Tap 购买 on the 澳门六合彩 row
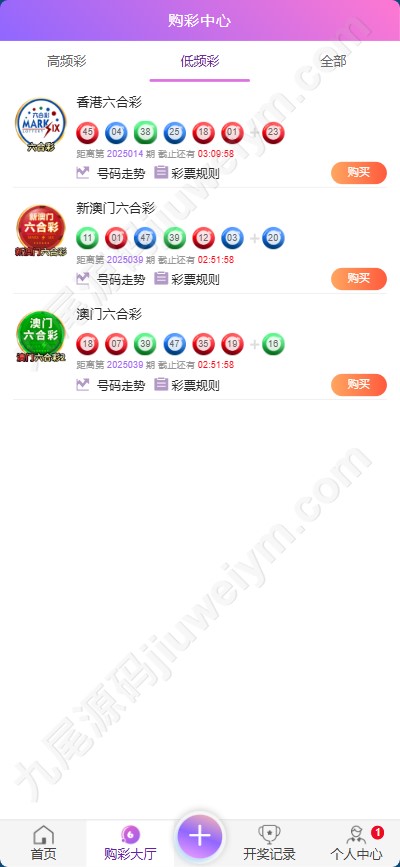Screen dimensions: 400x867 [359, 385]
